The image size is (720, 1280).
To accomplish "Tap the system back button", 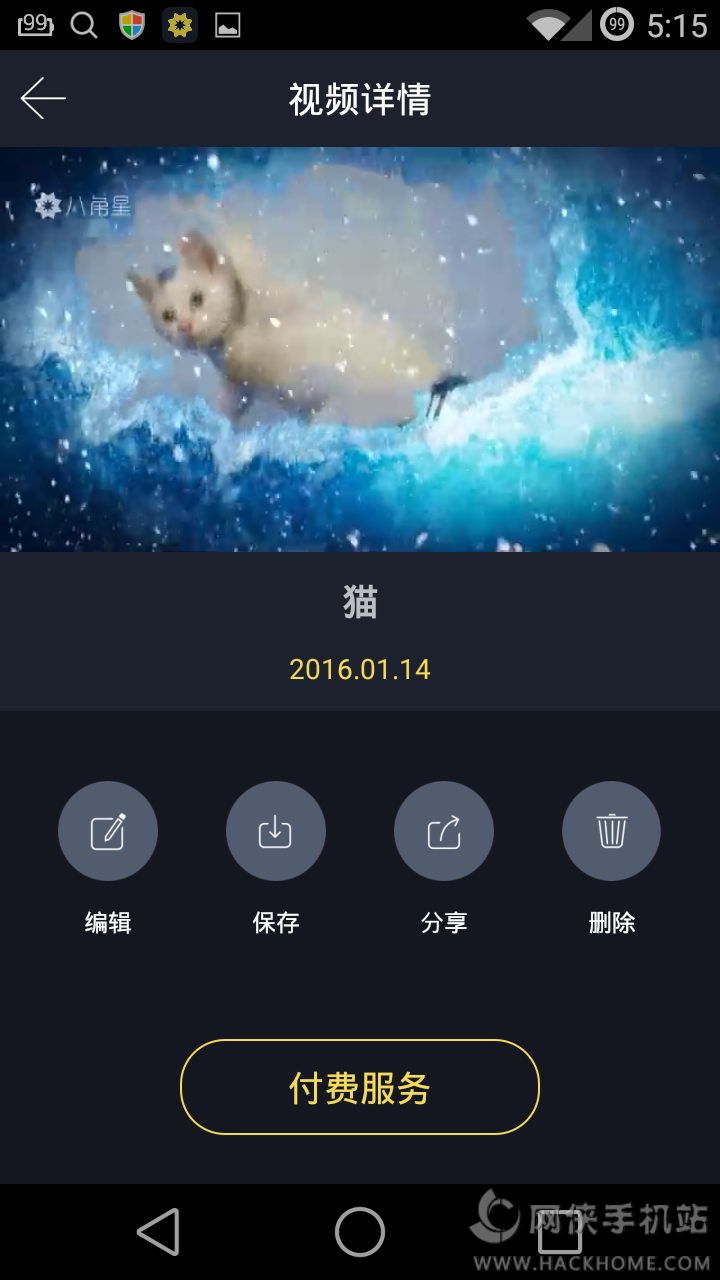I will tap(158, 1231).
